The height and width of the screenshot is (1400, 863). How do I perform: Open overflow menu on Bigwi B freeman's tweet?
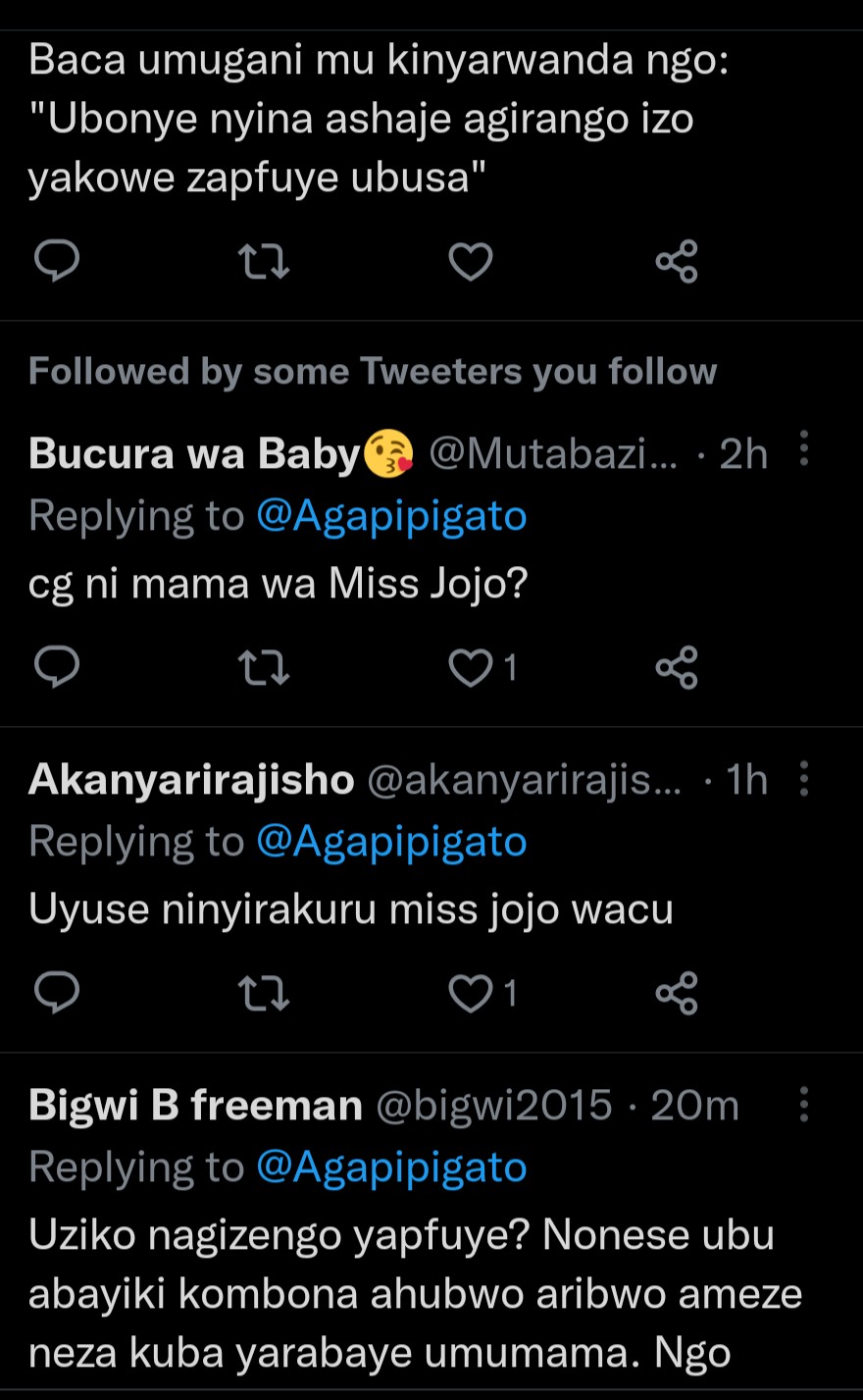(804, 1105)
